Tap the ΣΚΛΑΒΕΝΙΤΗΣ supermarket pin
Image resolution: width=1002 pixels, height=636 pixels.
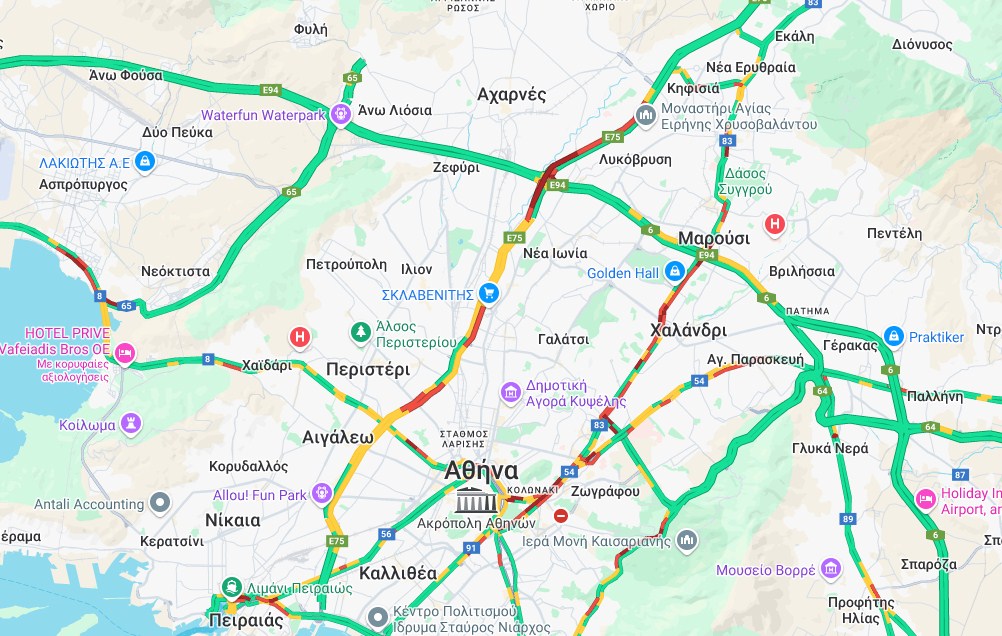pyautogui.click(x=489, y=293)
